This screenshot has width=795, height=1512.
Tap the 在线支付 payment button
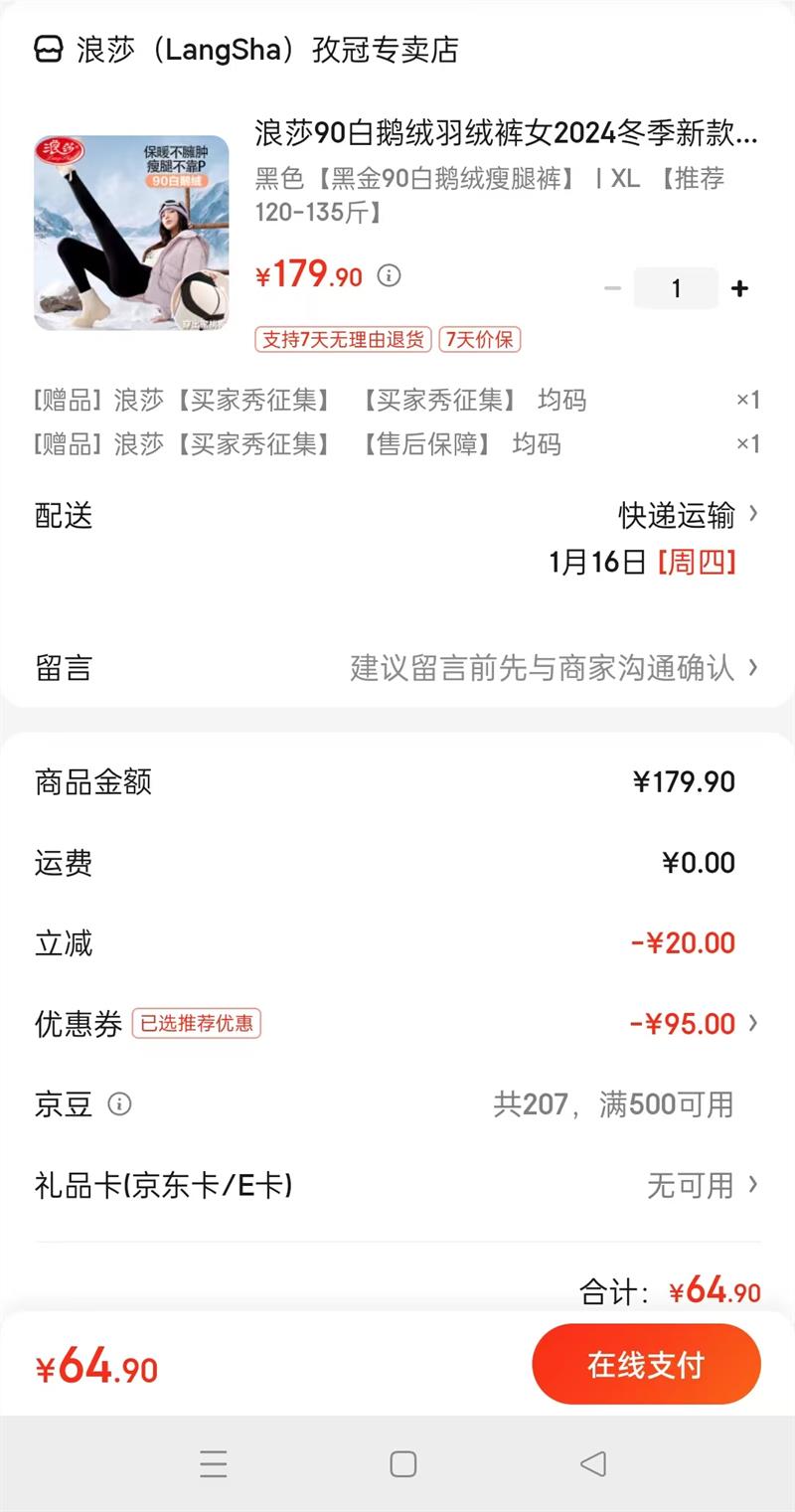(x=646, y=1364)
